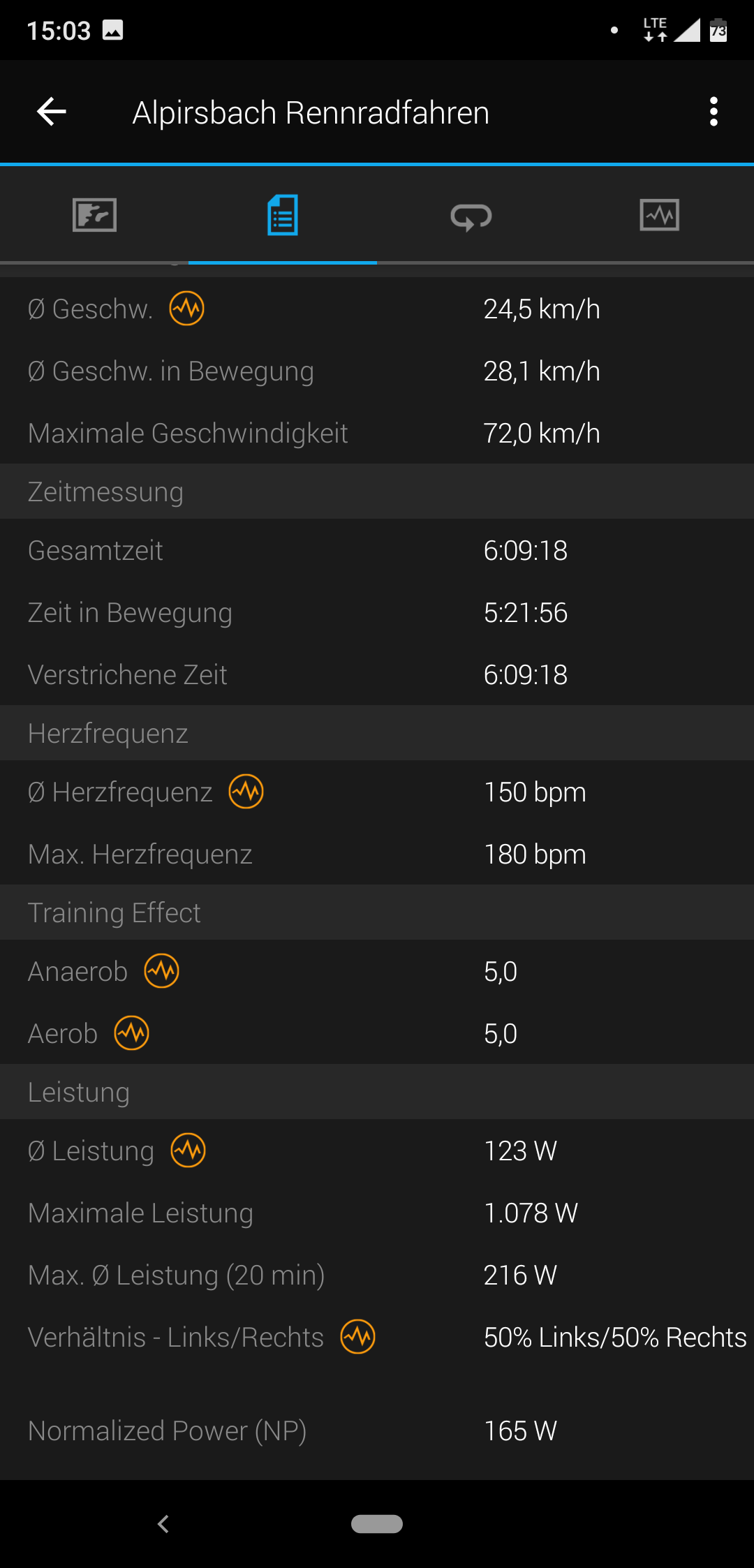Tap the chart icon next to Ø Herzfrequenz

click(x=246, y=792)
